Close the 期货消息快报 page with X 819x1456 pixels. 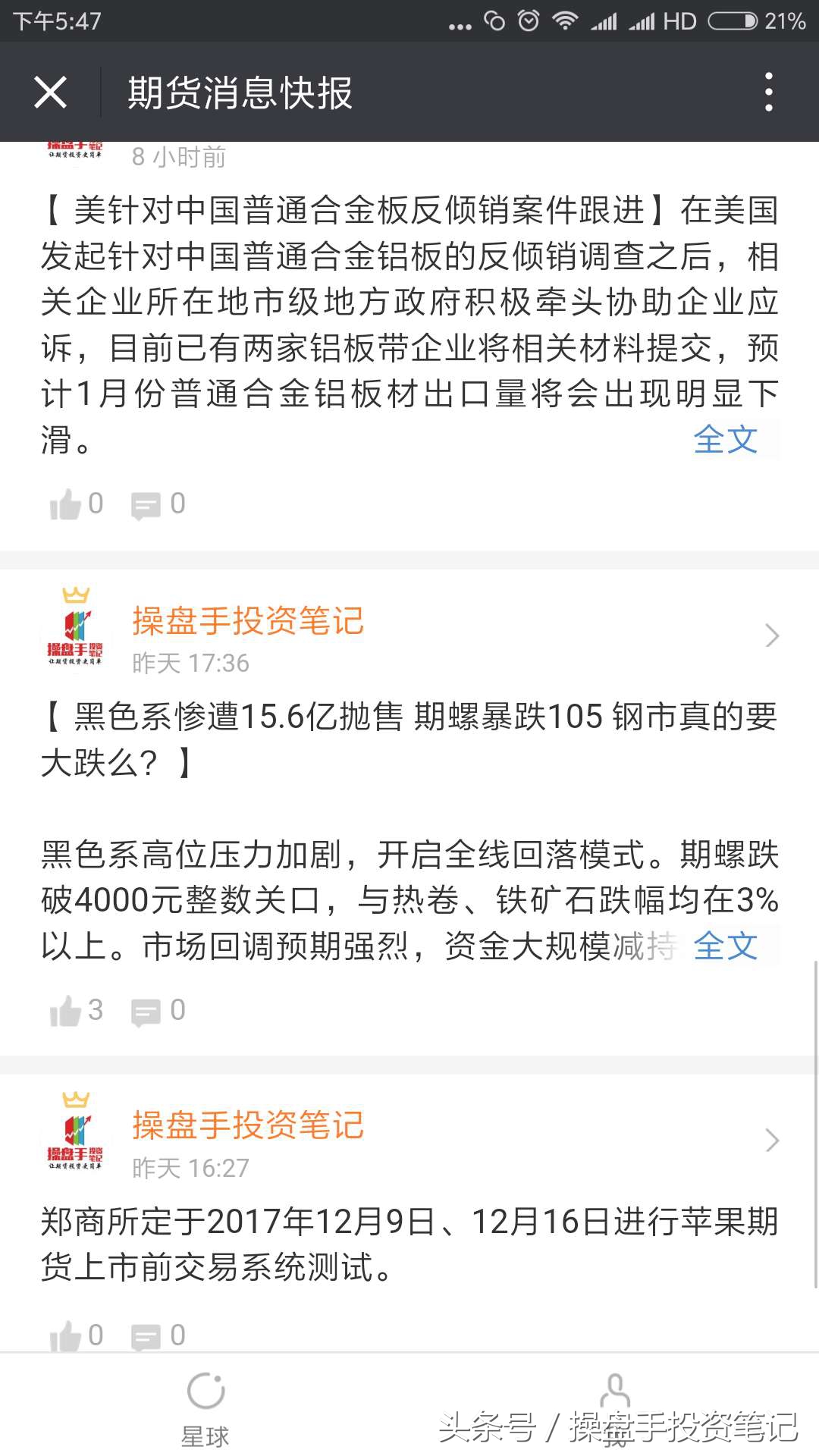pos(50,92)
